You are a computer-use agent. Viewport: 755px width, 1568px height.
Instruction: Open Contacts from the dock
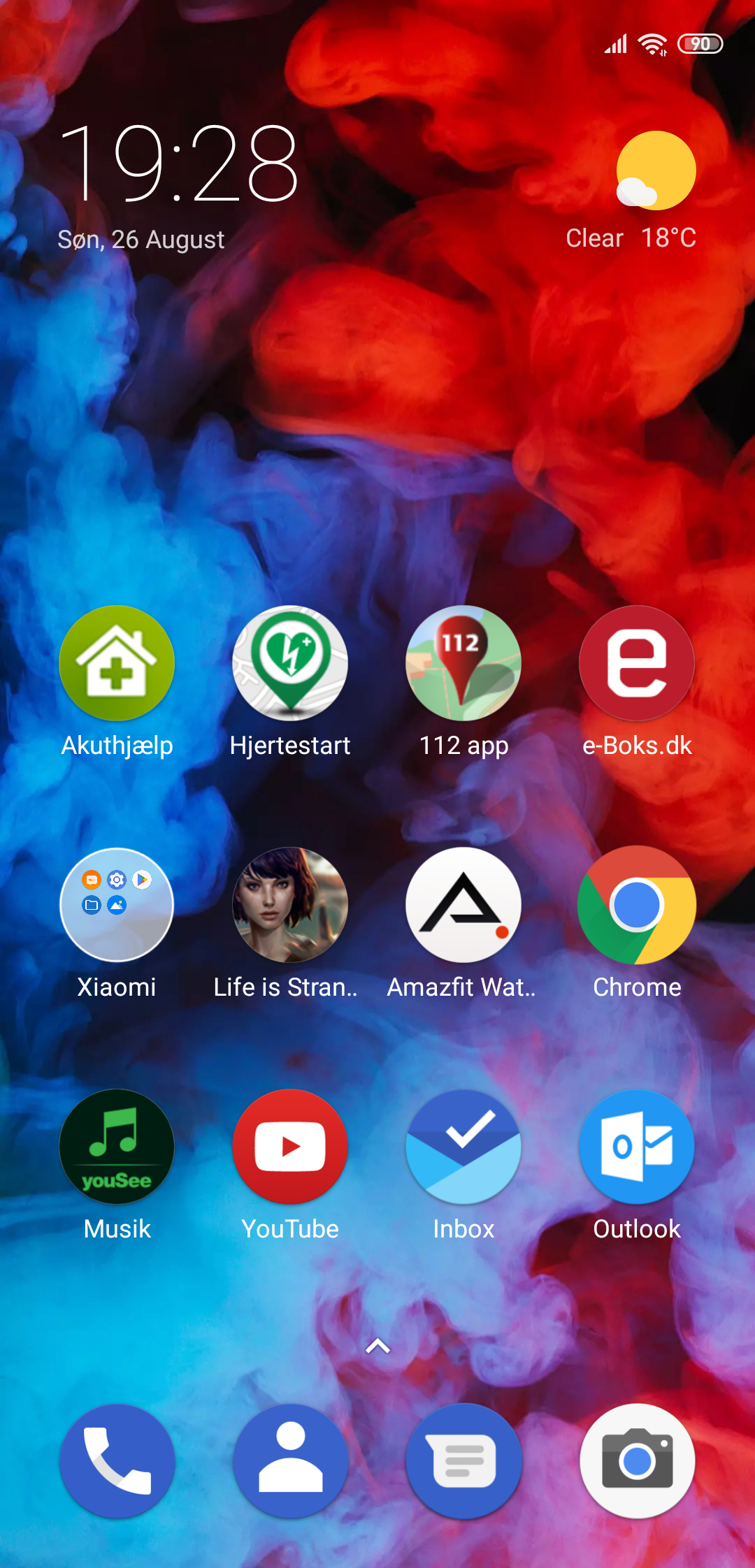coord(290,1461)
